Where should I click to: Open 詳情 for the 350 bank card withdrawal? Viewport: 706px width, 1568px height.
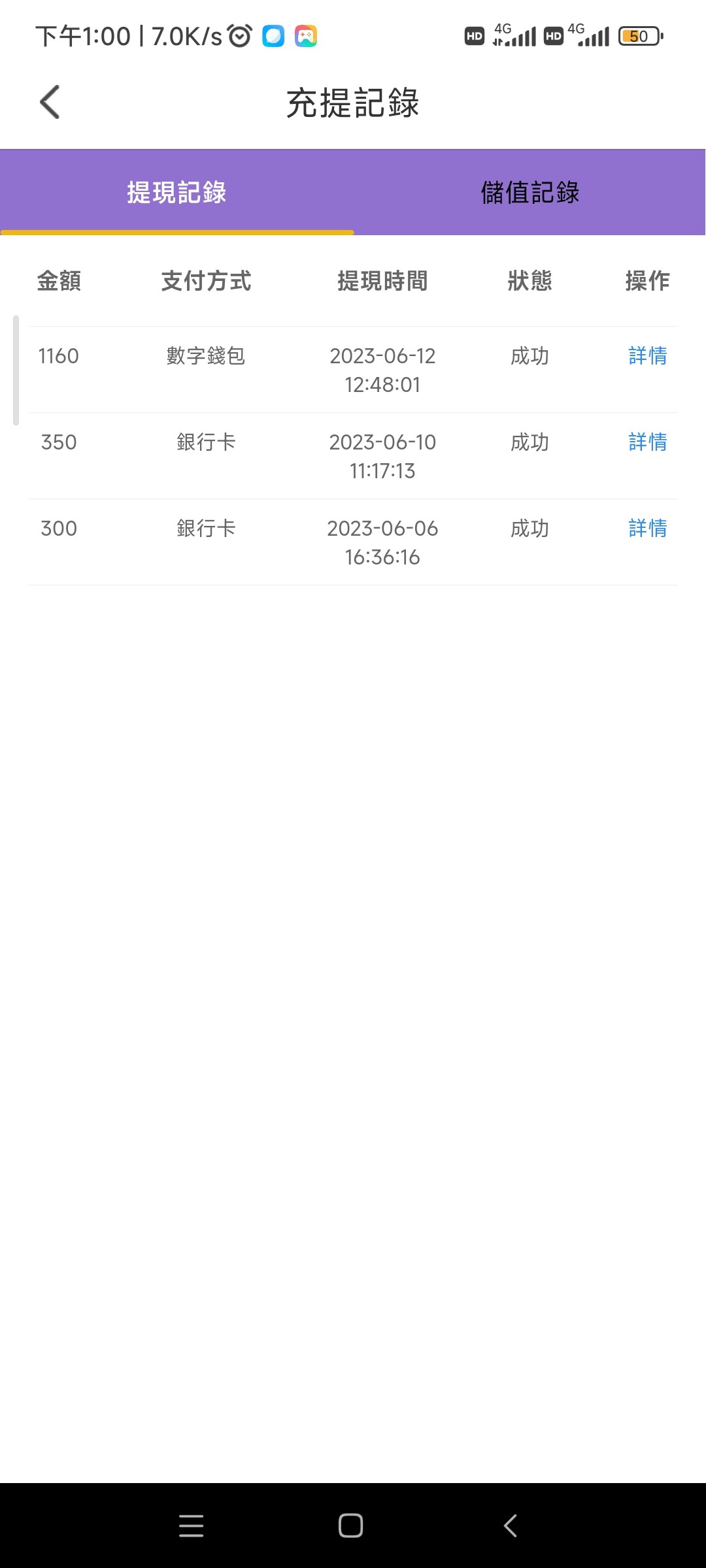646,442
